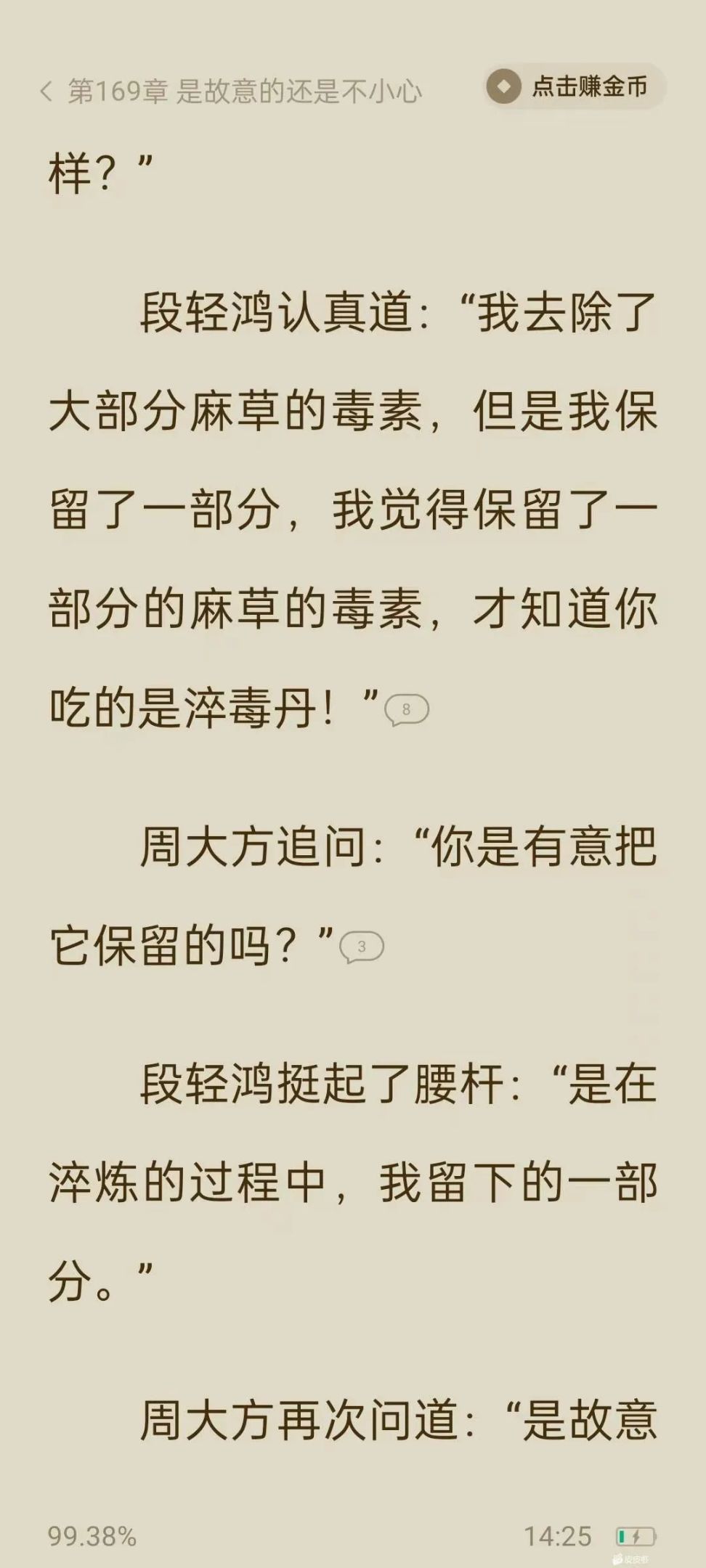This screenshot has height=1568, width=706.
Task: Tap the 点击赚金币 button
Action: pos(575,86)
